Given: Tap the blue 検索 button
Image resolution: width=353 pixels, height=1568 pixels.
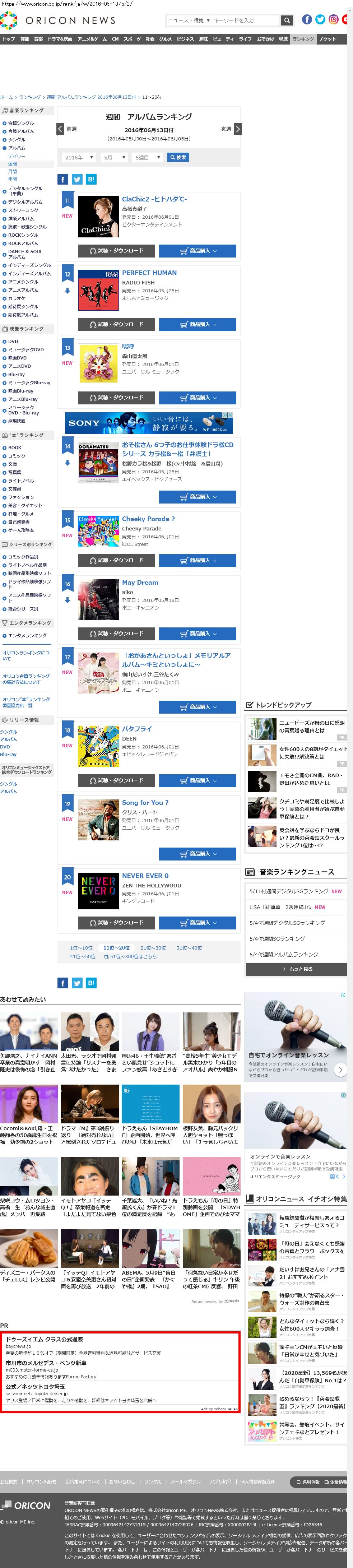Looking at the screenshot, I should click(x=178, y=157).
